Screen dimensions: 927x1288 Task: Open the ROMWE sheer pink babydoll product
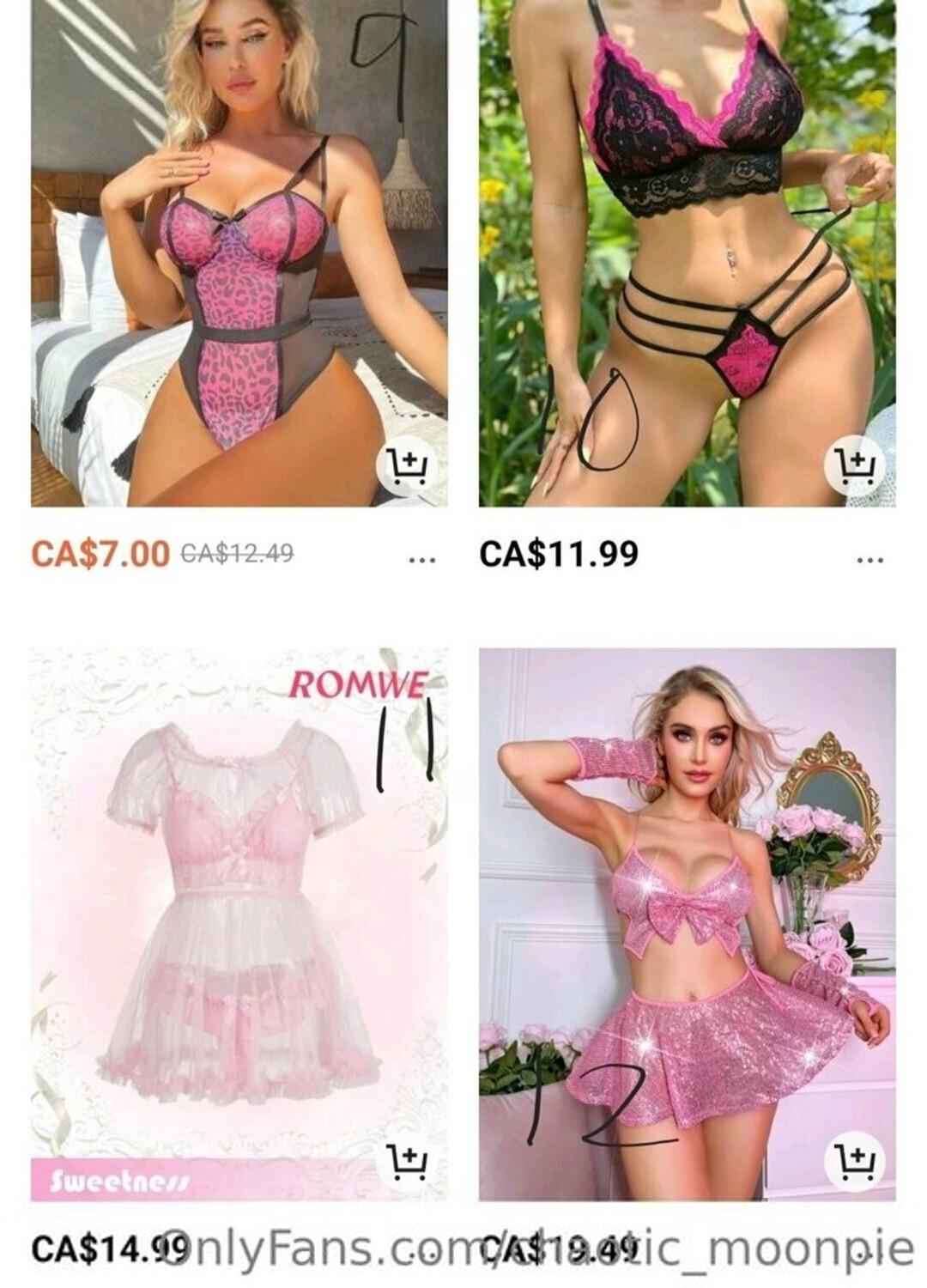pyautogui.click(x=239, y=910)
